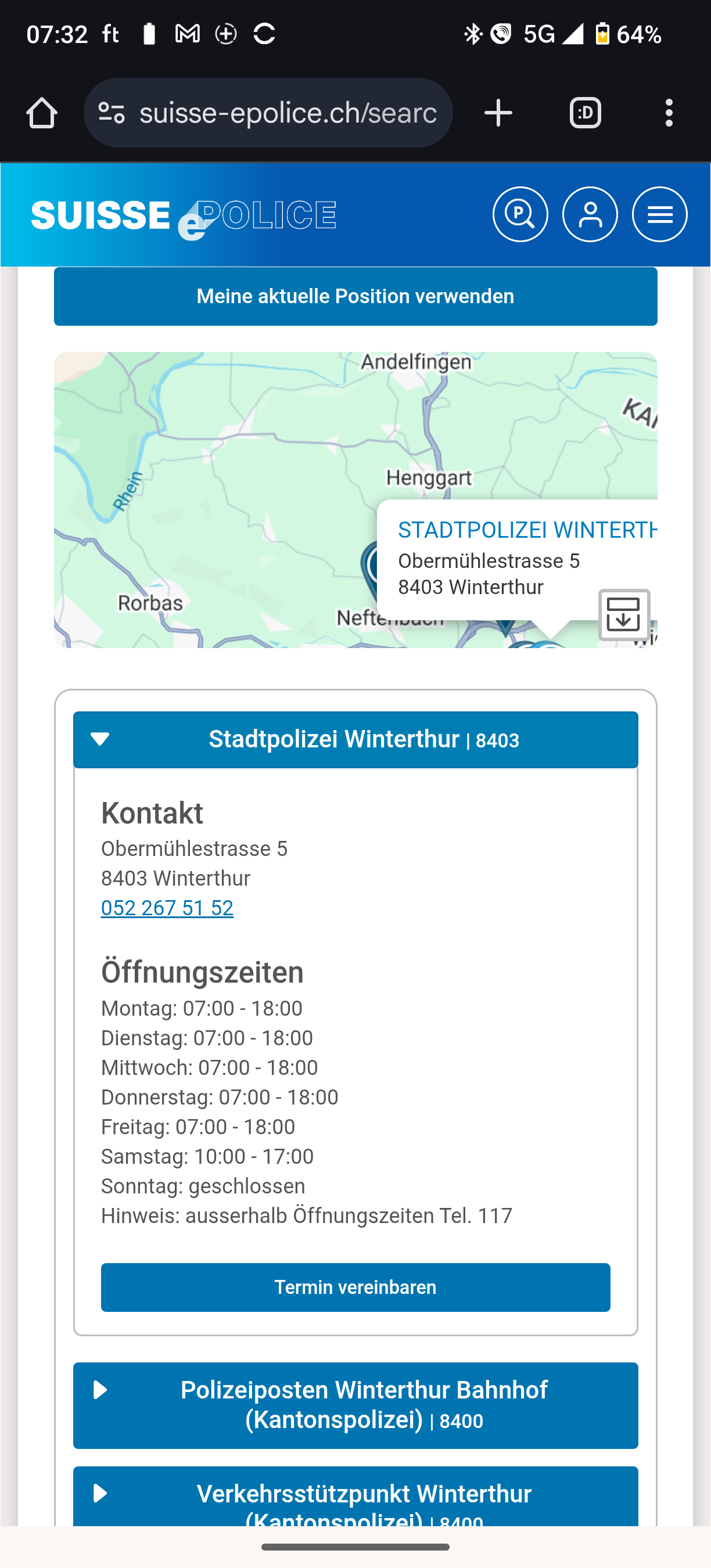Image resolution: width=711 pixels, height=1568 pixels.
Task: Tap the map layer download icon
Action: click(624, 614)
